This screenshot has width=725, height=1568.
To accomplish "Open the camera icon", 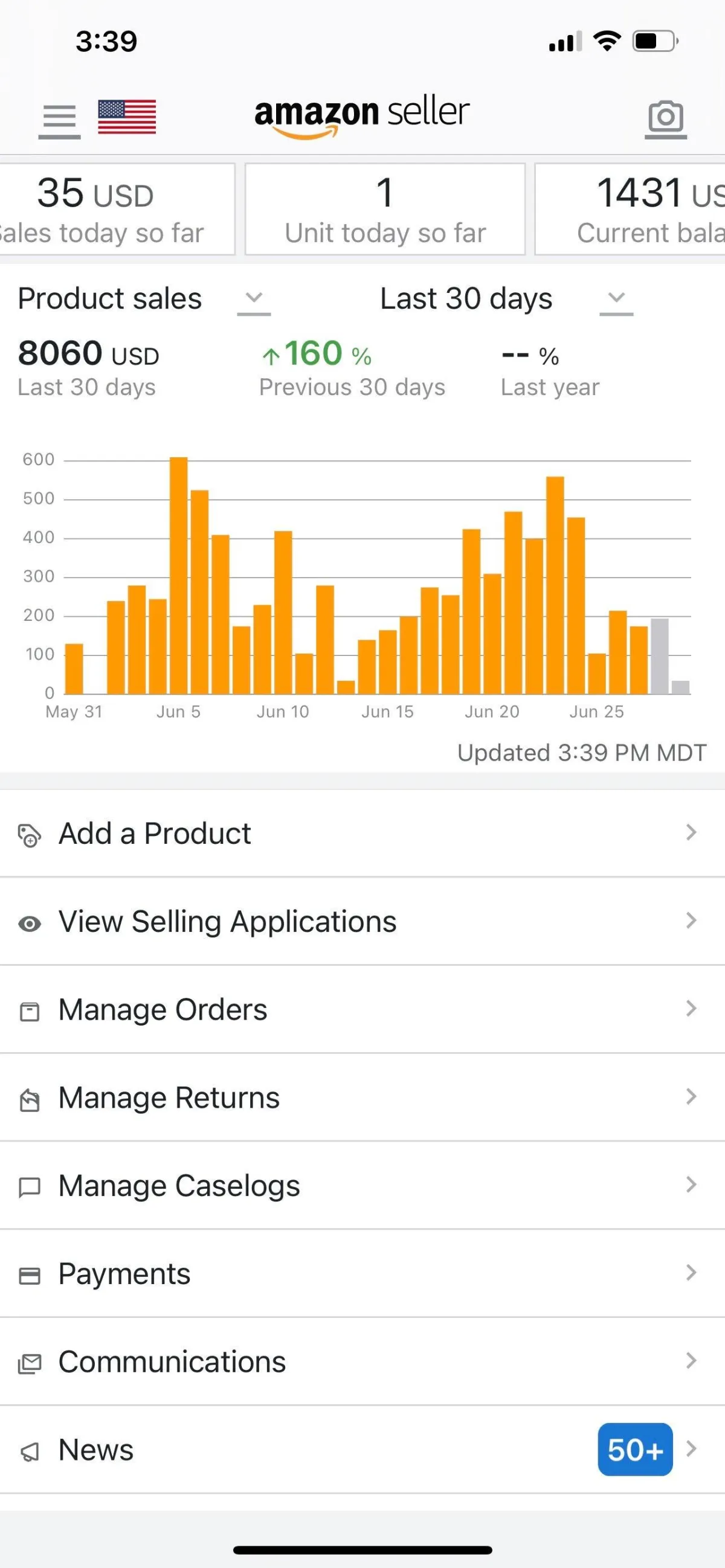I will coord(665,119).
